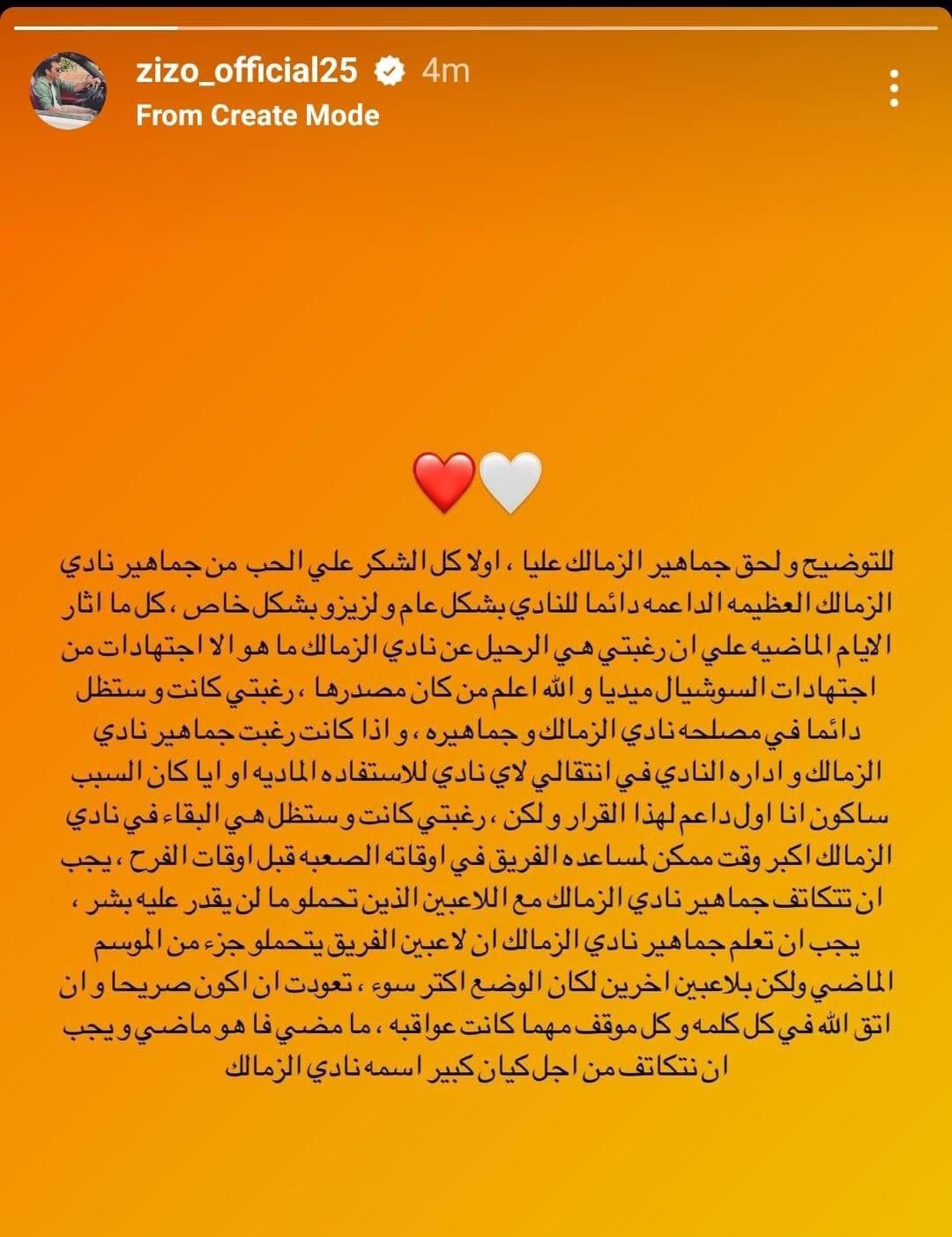Screen dimensions: 952x1237
Task: Open the three-dot overflow menu
Action: tap(894, 89)
